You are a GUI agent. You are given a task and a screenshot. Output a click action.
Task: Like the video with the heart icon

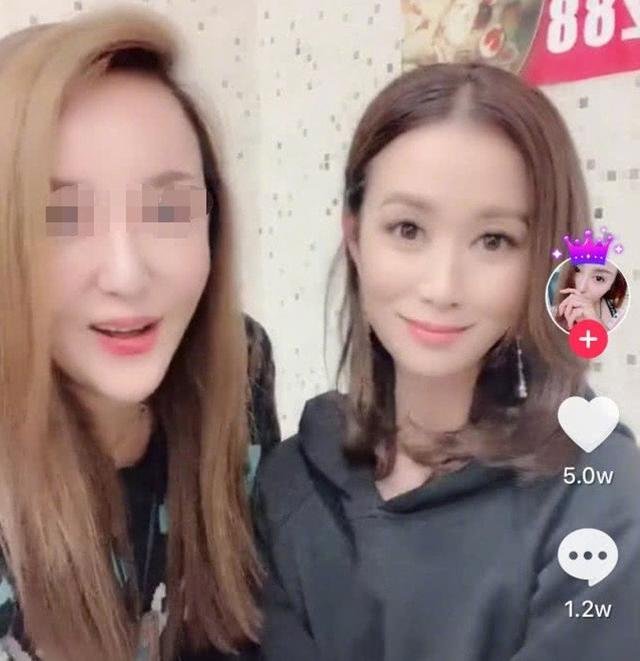587,424
